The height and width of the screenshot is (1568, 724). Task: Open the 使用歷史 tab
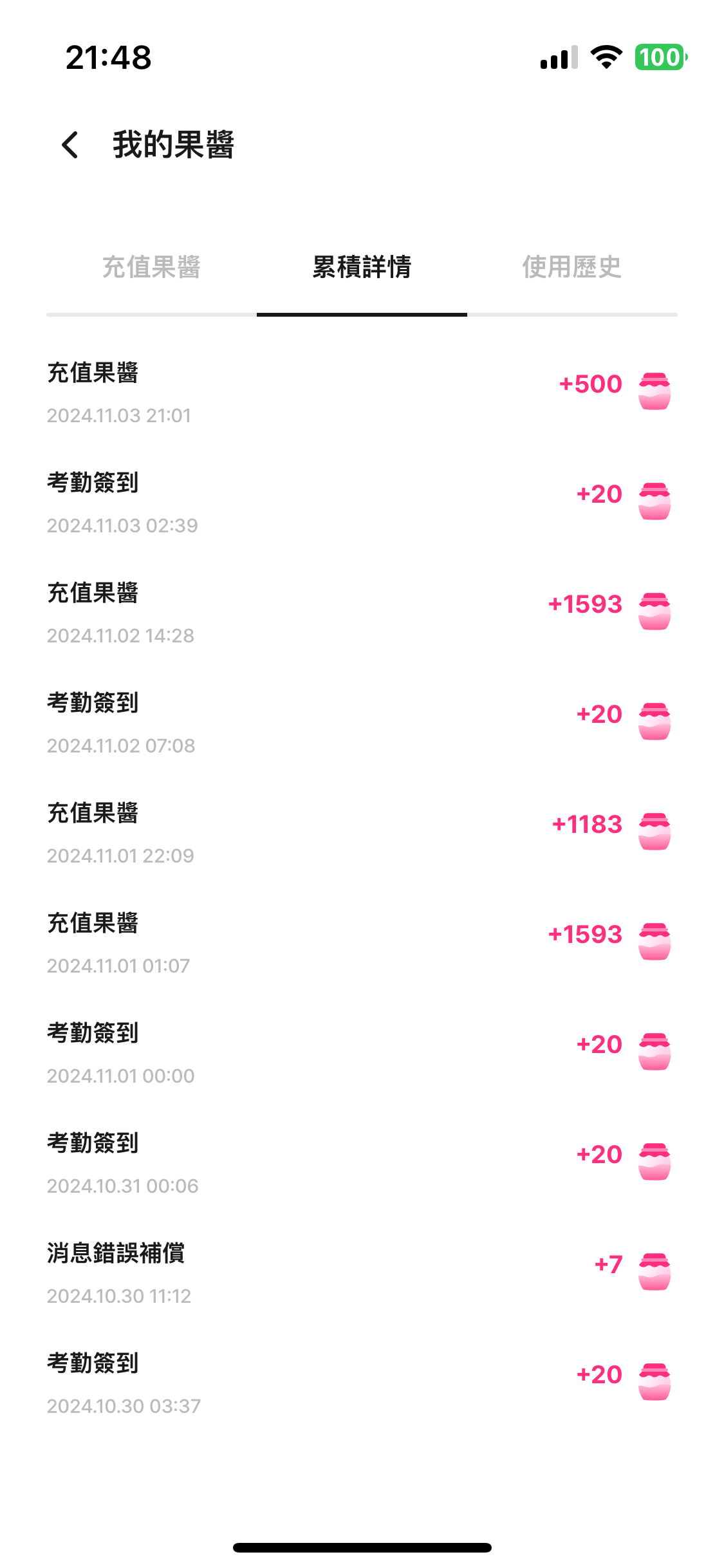point(572,267)
